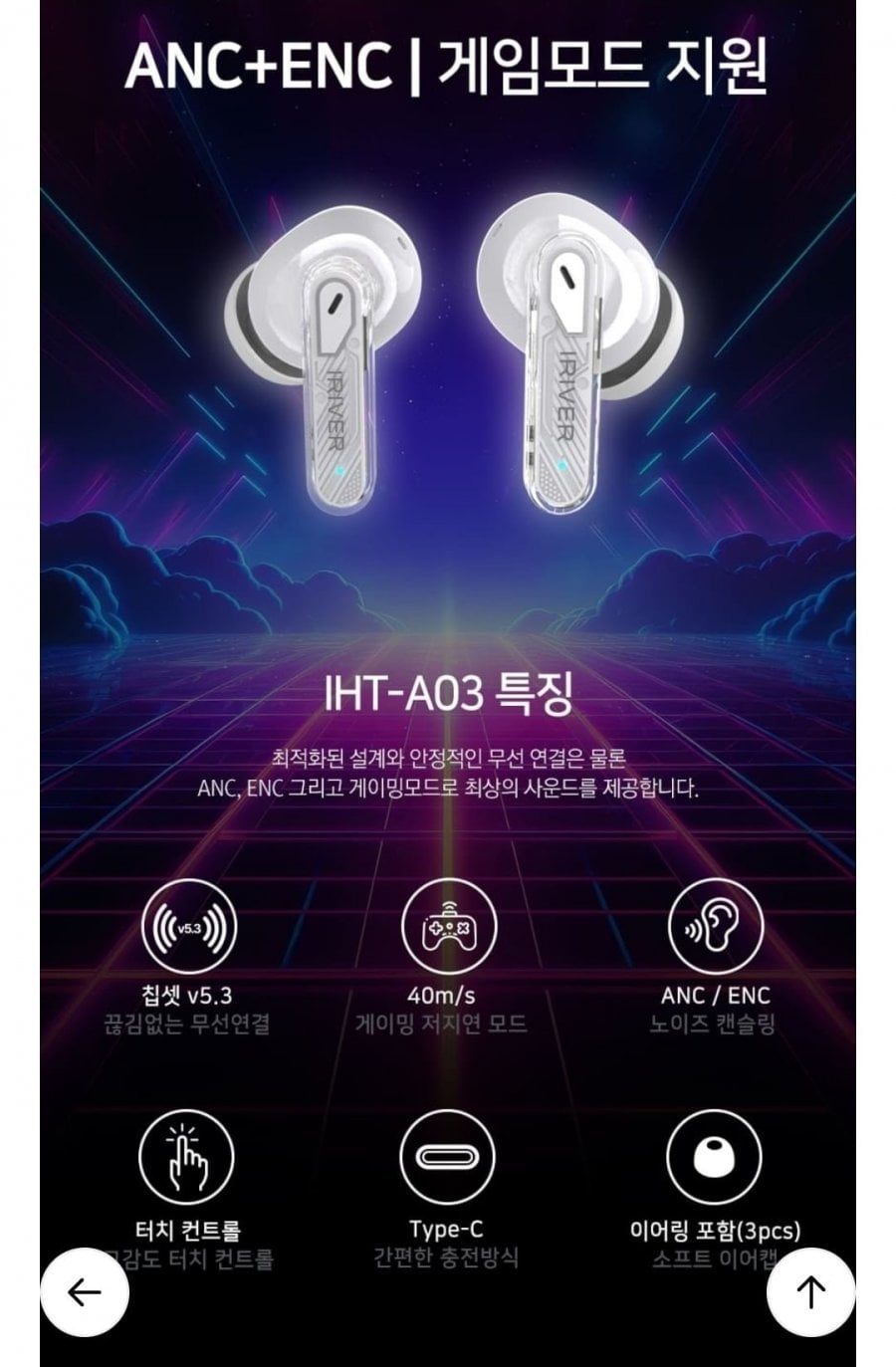Go back with the left arrow button
The image size is (896, 1367).
tap(85, 1292)
